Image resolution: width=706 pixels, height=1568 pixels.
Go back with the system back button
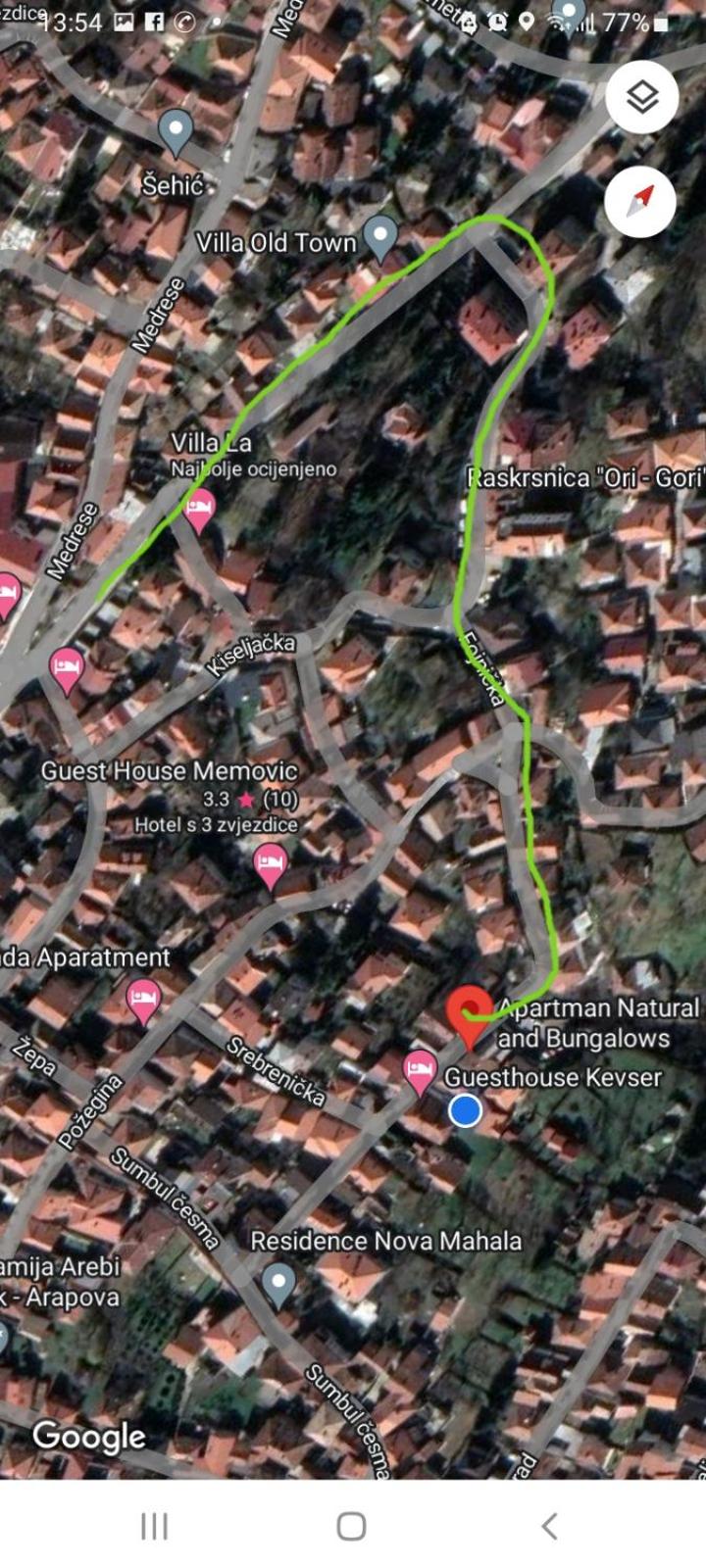tap(549, 1525)
